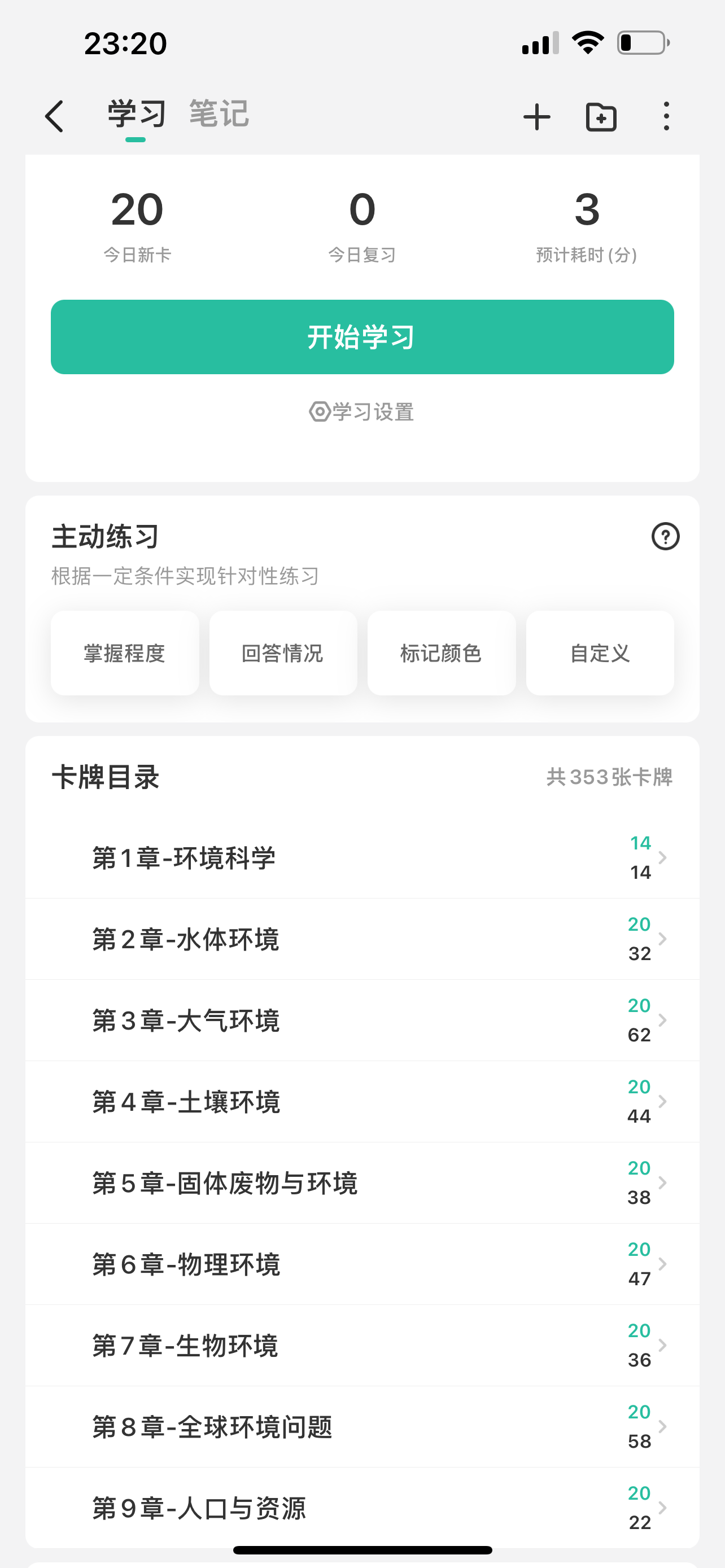Select the 掌握程度 practice option
The width and height of the screenshot is (725, 1568).
(125, 653)
